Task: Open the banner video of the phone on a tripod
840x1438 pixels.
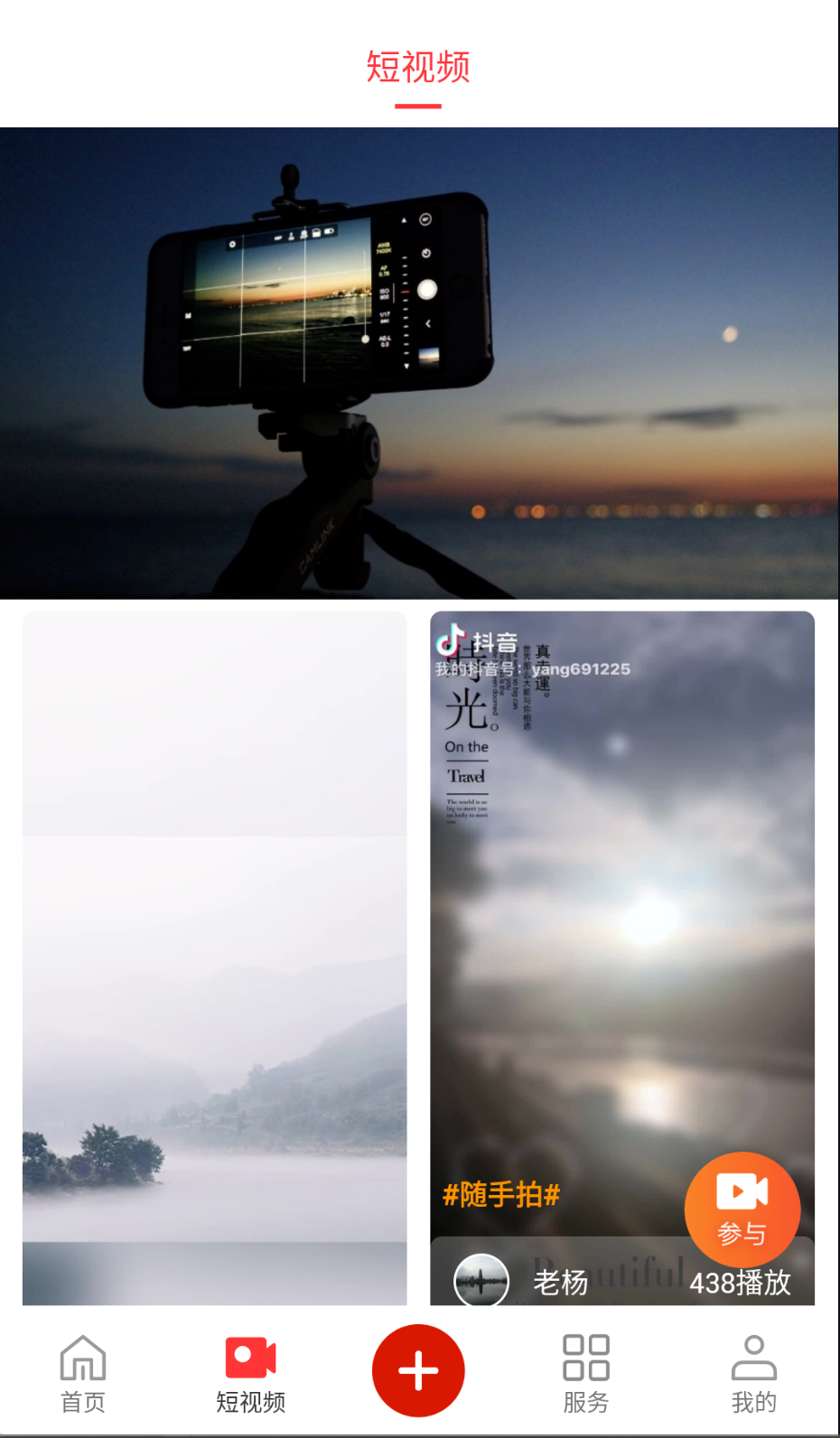Action: coord(419,363)
